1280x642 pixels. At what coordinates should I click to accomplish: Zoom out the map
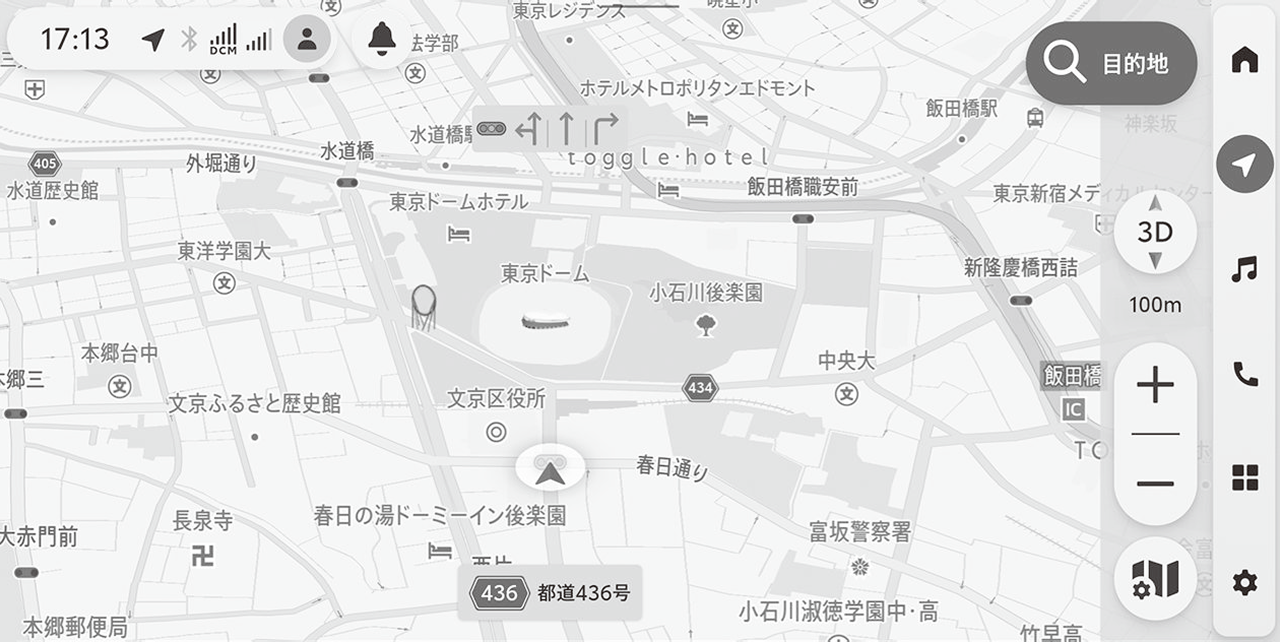[1155, 484]
